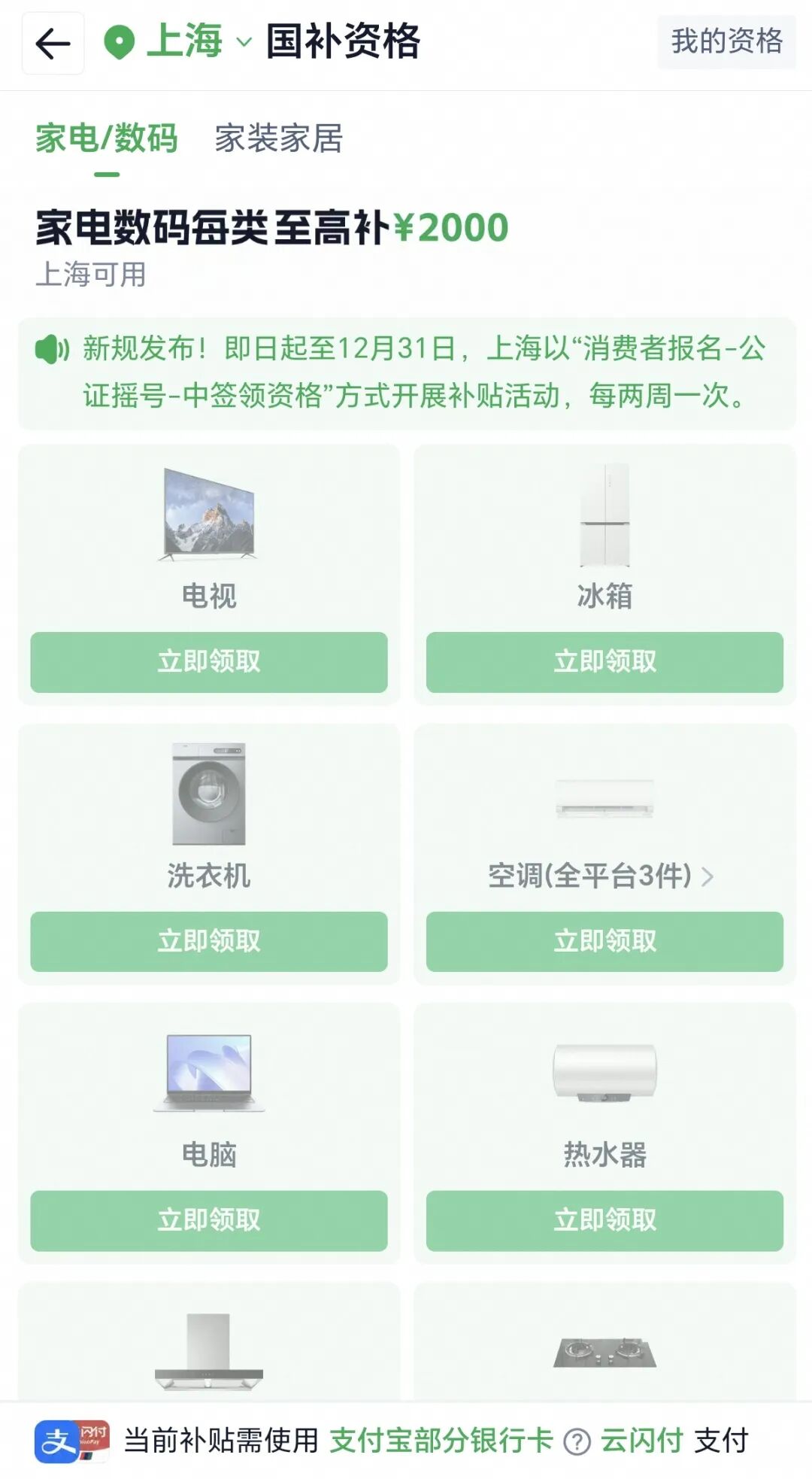Image resolution: width=812 pixels, height=1479 pixels.
Task: Select the 家电/数码 tab
Action: (x=107, y=139)
